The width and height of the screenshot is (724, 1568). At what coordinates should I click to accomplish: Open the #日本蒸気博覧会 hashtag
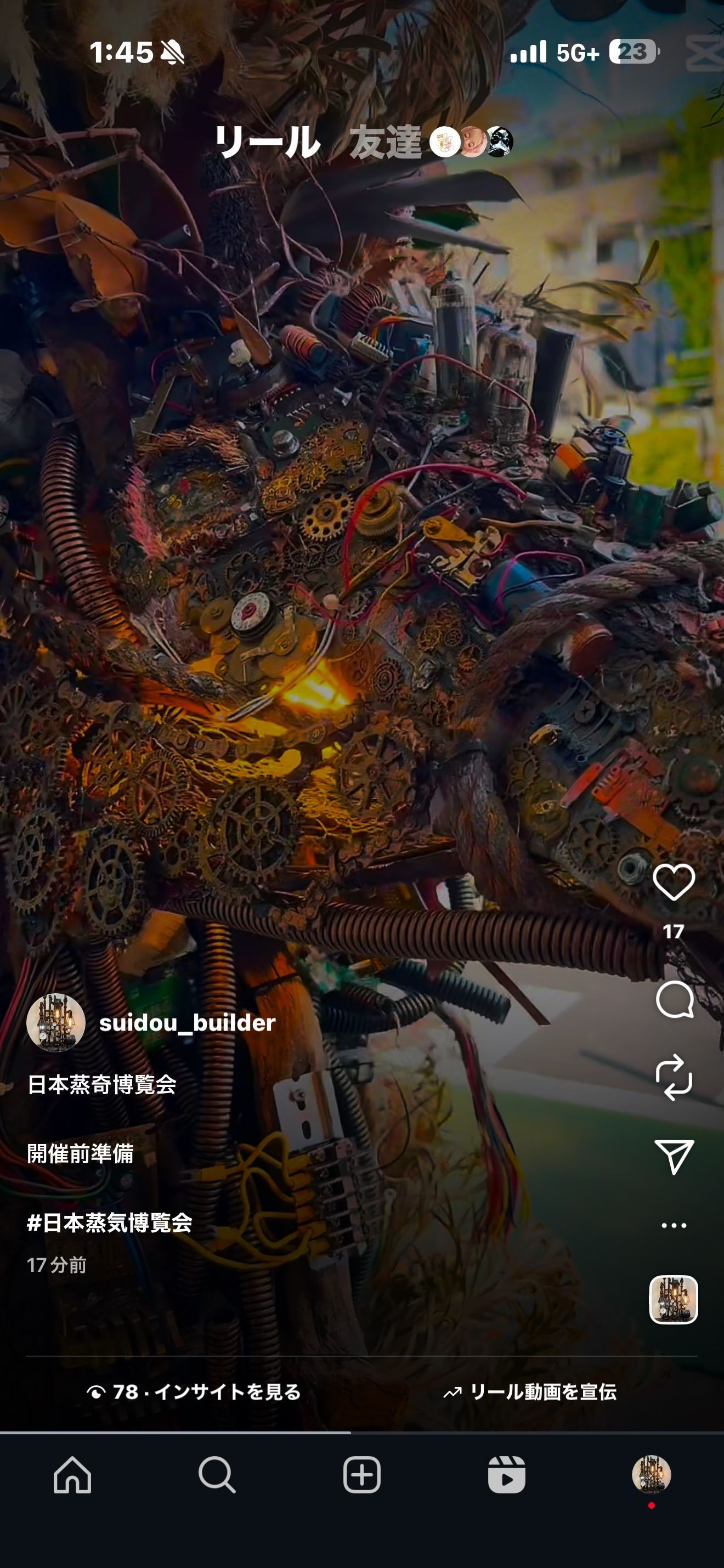(x=110, y=1222)
